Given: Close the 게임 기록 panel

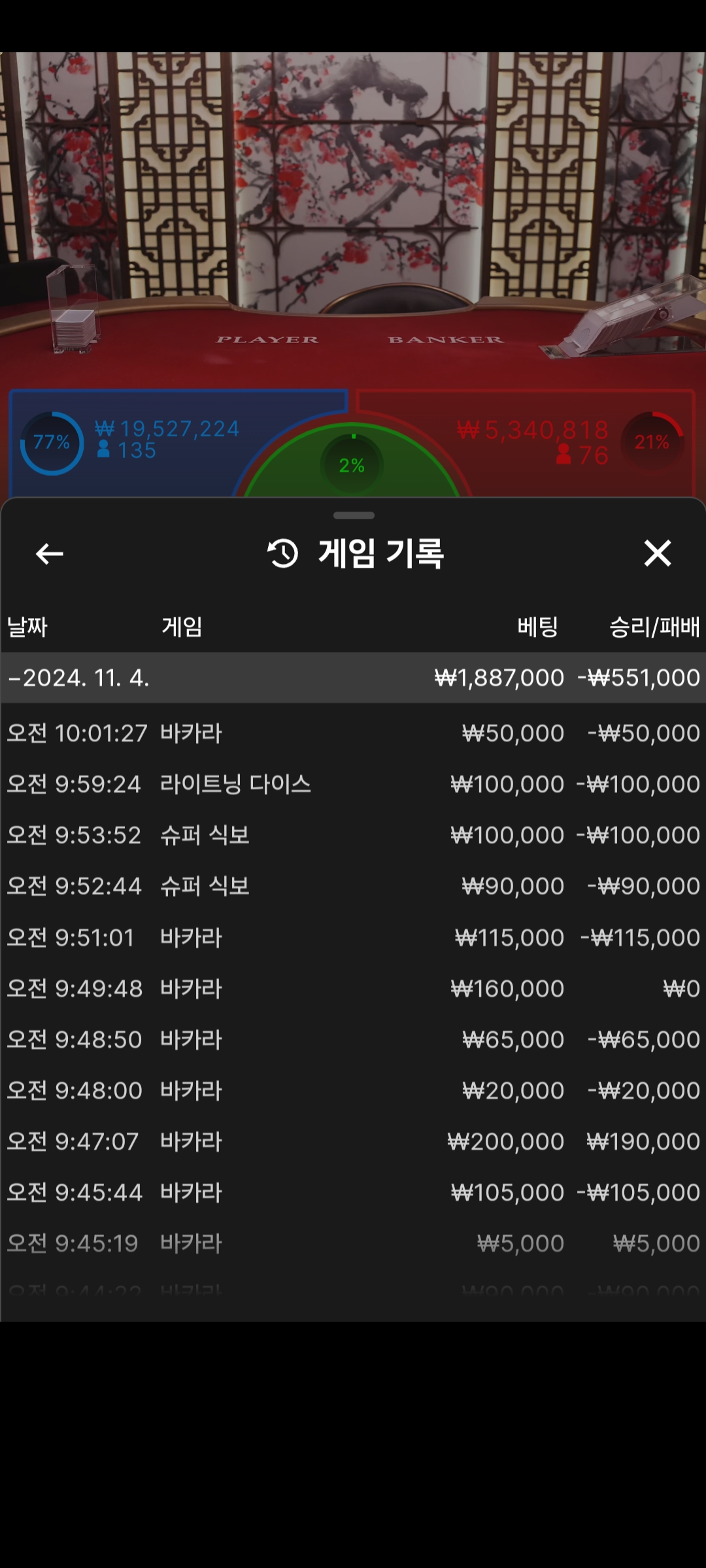Looking at the screenshot, I should click(x=657, y=553).
